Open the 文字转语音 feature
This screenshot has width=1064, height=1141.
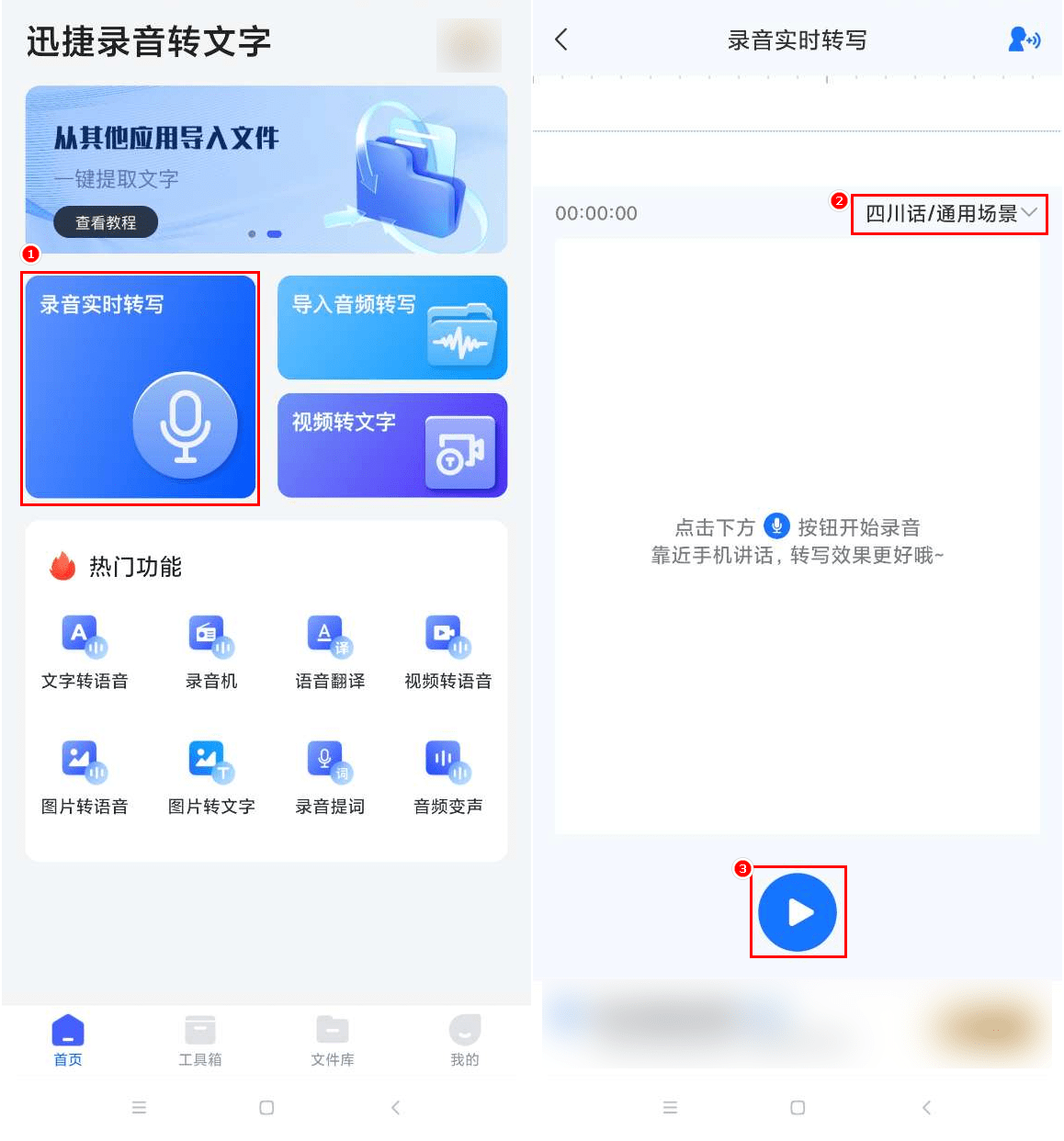click(85, 652)
